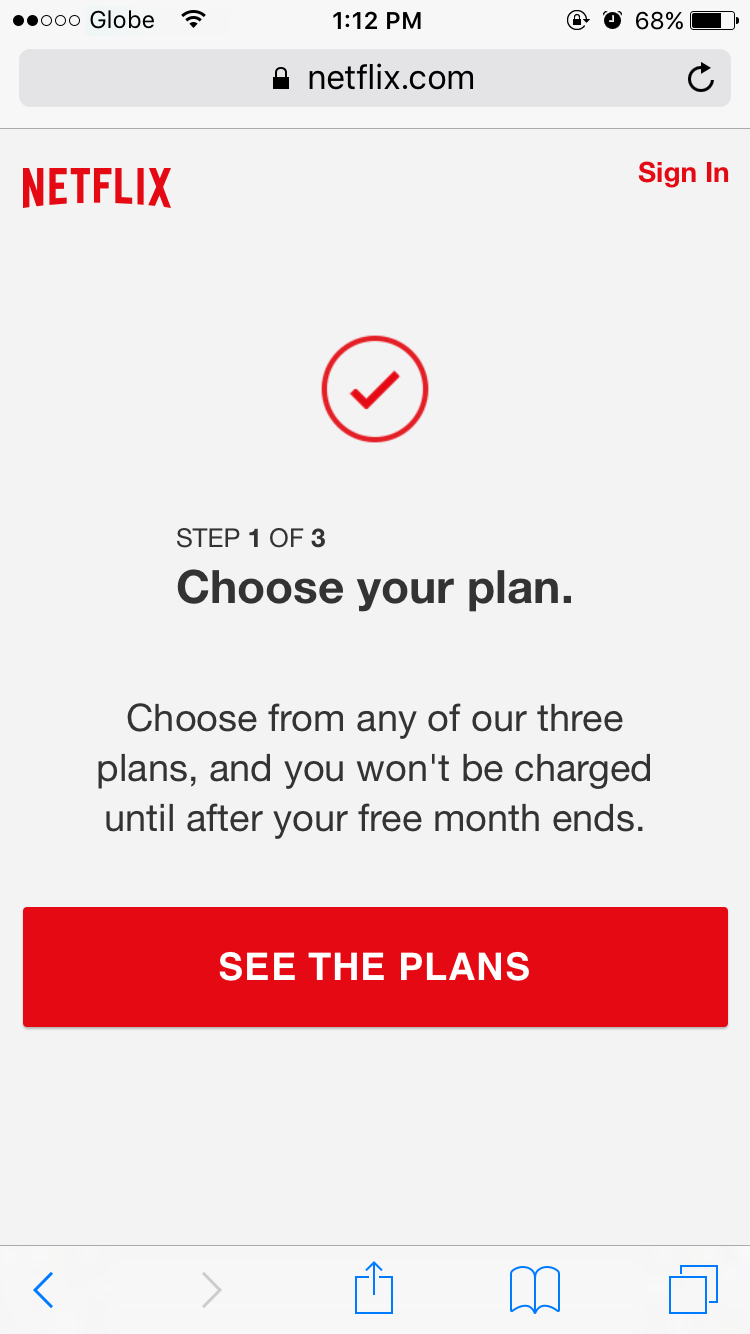750x1334 pixels.
Task: Open the Sign In link
Action: (x=683, y=173)
